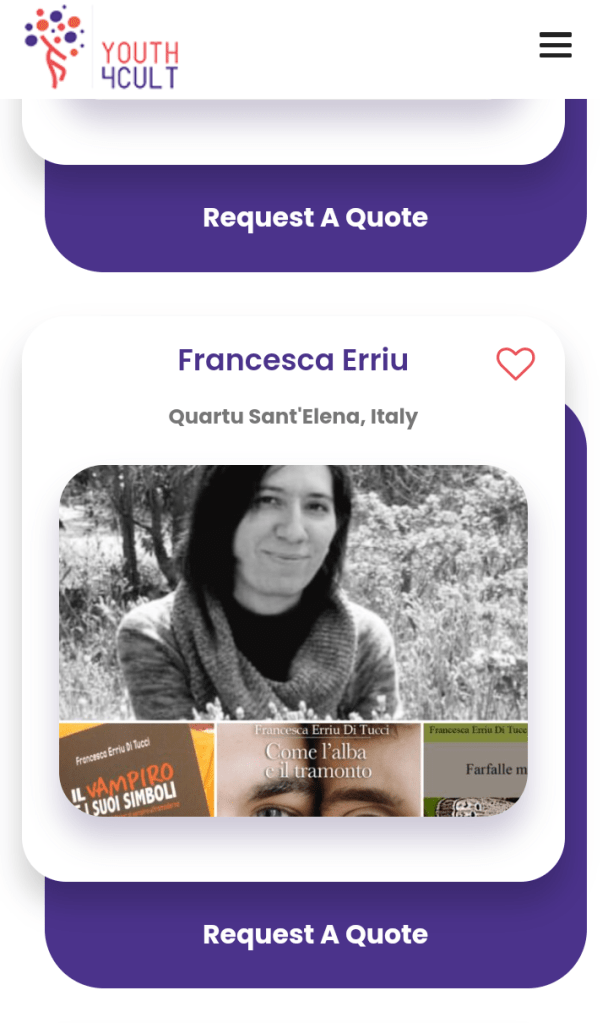View Francesca Erriu's portrait photo
Image resolution: width=608 pixels, height=1023 pixels.
pyautogui.click(x=293, y=592)
